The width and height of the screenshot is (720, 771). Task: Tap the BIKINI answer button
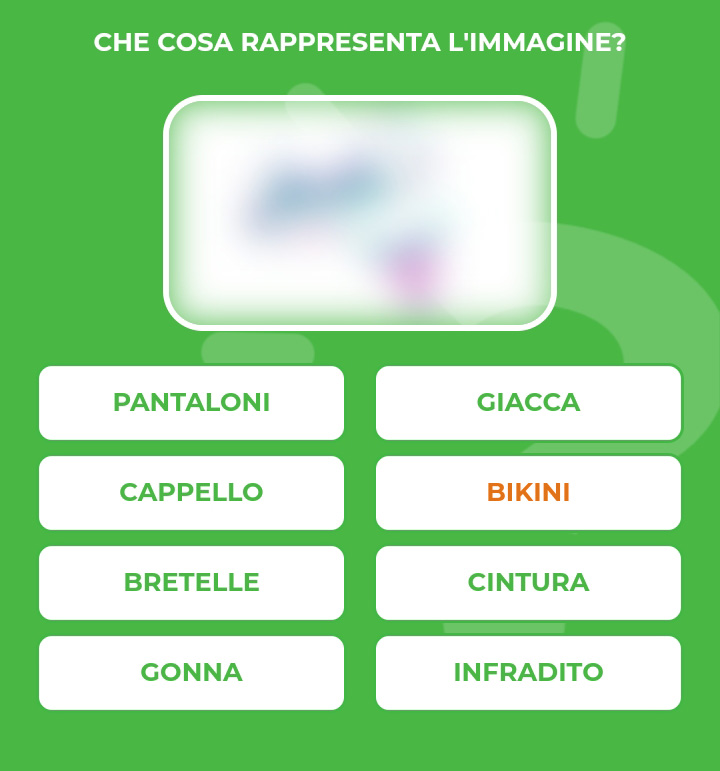[528, 493]
